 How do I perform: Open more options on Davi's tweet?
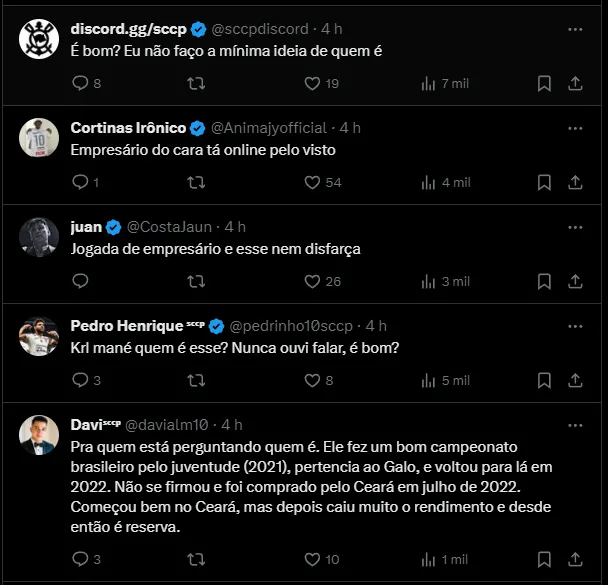575,425
